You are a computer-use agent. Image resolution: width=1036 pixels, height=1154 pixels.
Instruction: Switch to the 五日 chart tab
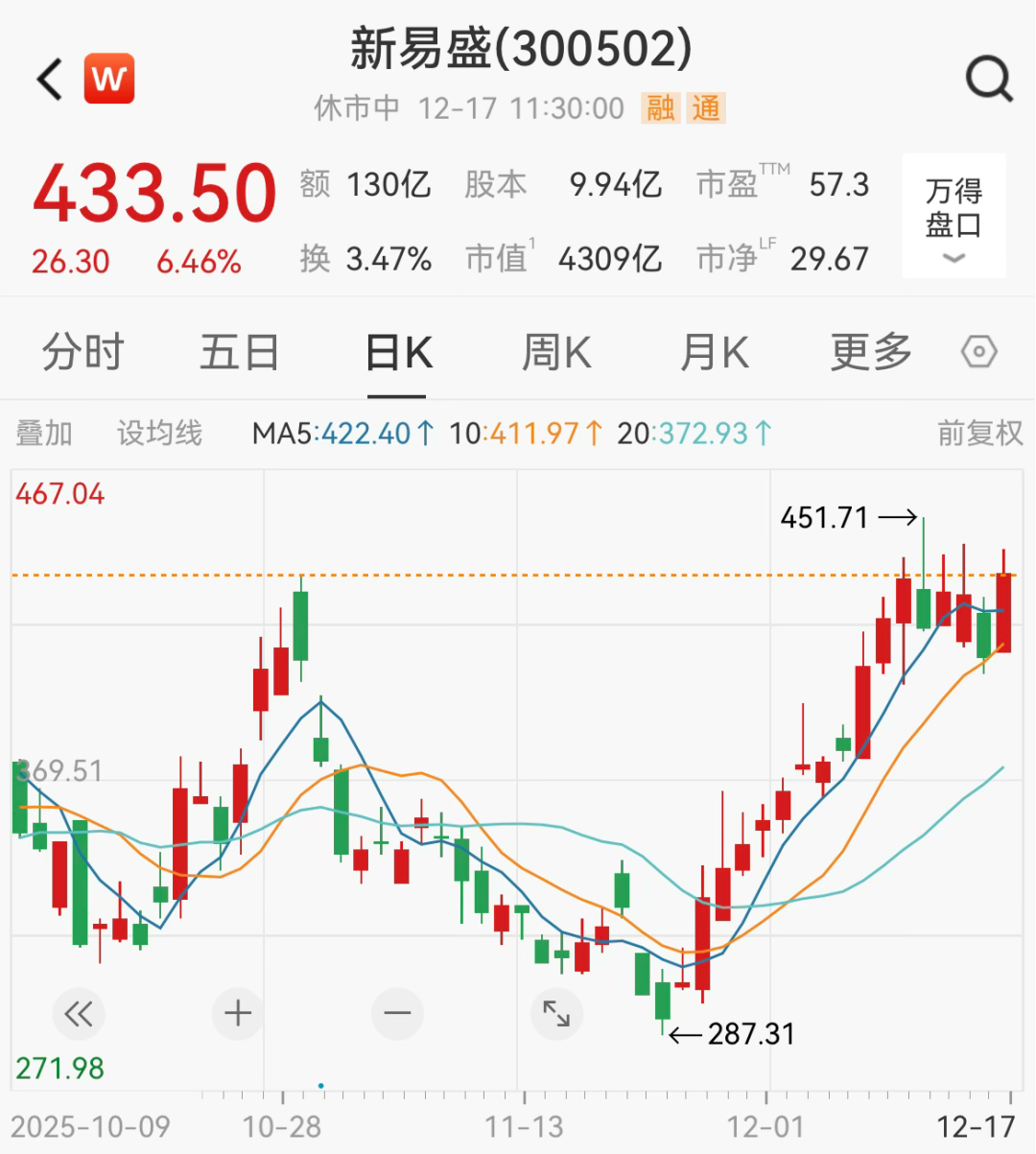pyautogui.click(x=240, y=353)
